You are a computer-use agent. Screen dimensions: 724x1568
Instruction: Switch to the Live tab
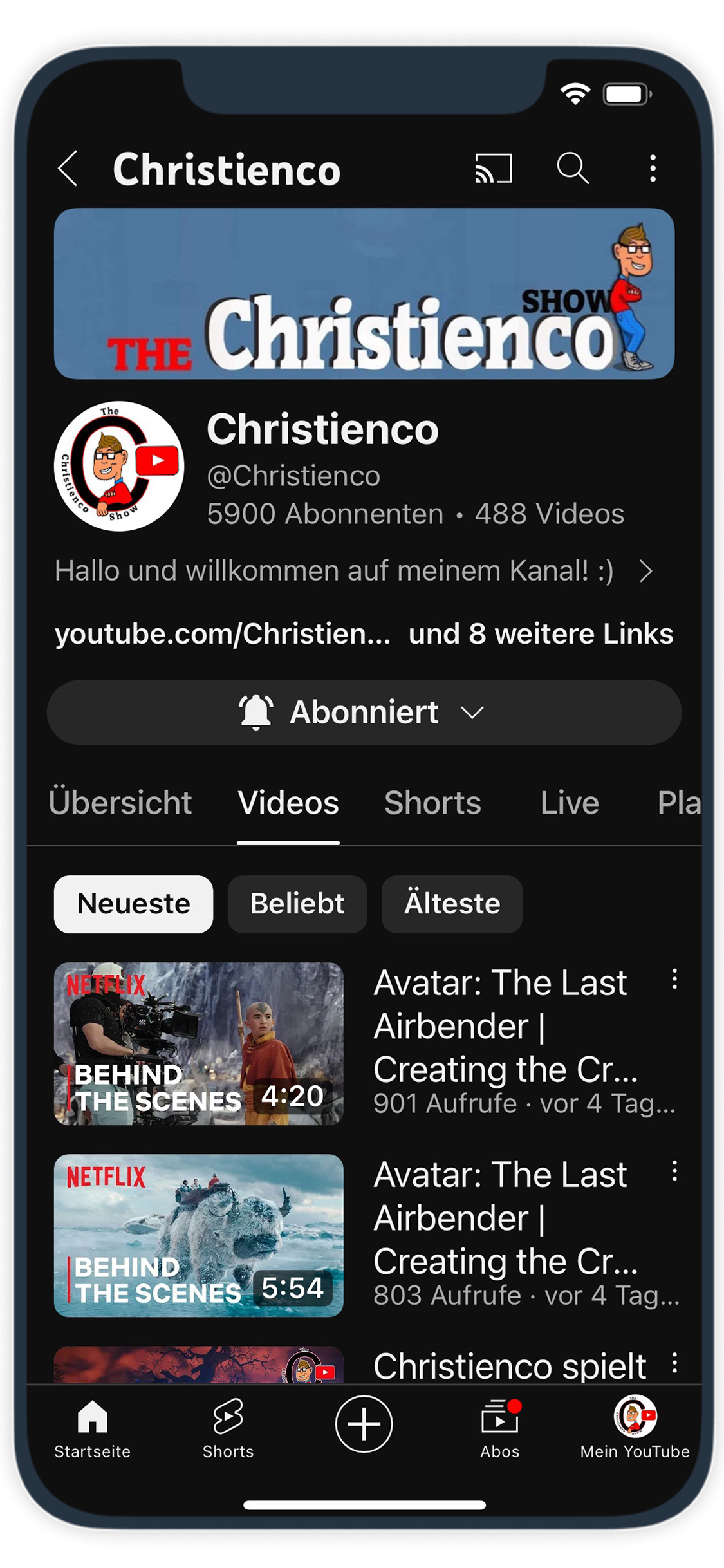pyautogui.click(x=570, y=803)
